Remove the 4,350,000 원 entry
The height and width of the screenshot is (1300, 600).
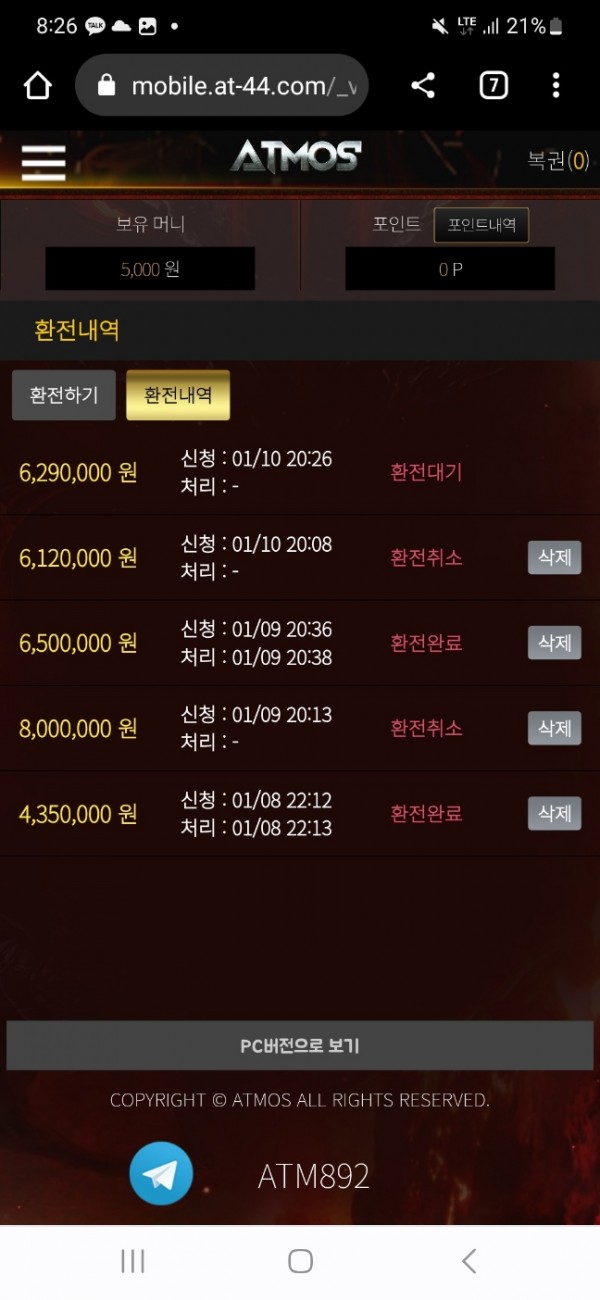[554, 814]
